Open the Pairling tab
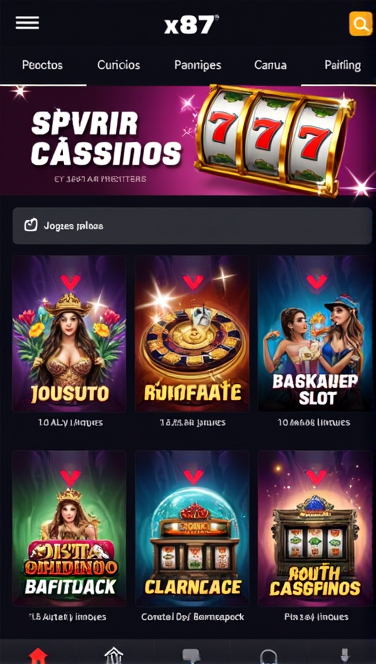376x664 pixels. coord(343,66)
